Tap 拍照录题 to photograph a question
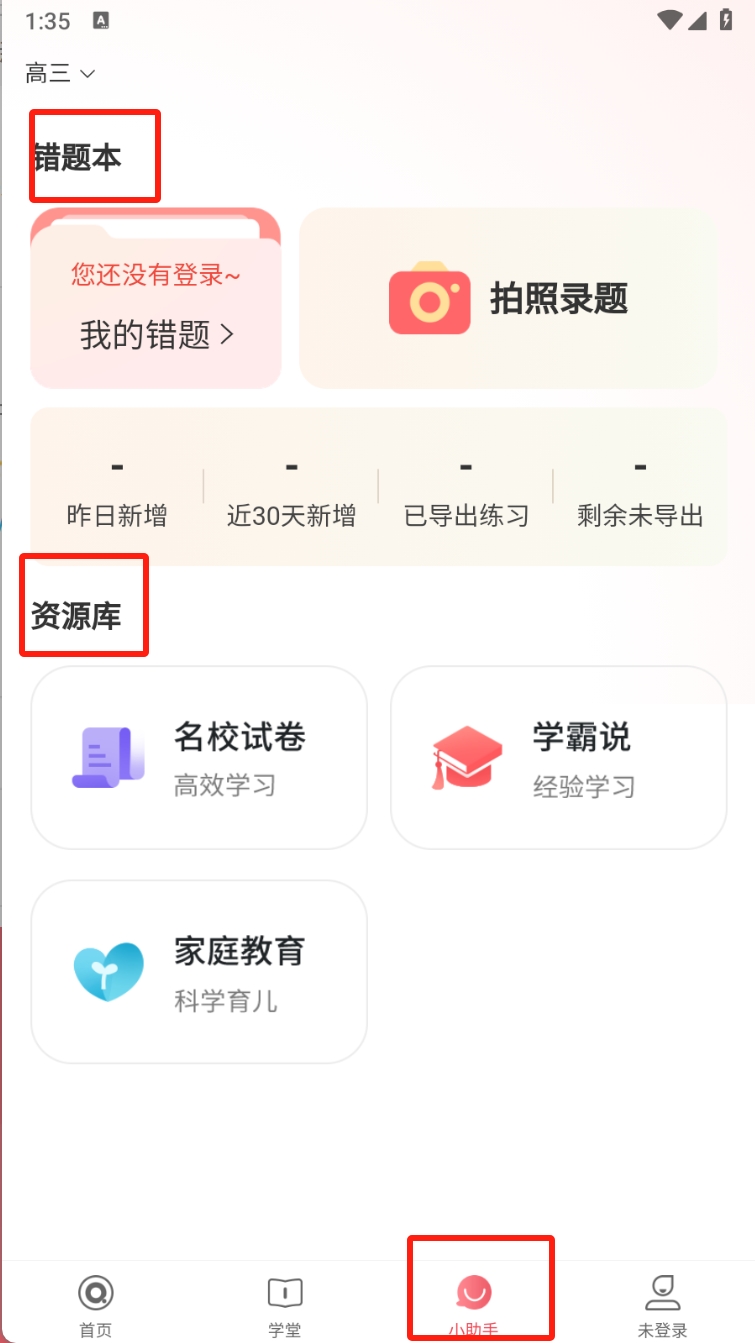This screenshot has height=1343, width=755. (x=509, y=298)
